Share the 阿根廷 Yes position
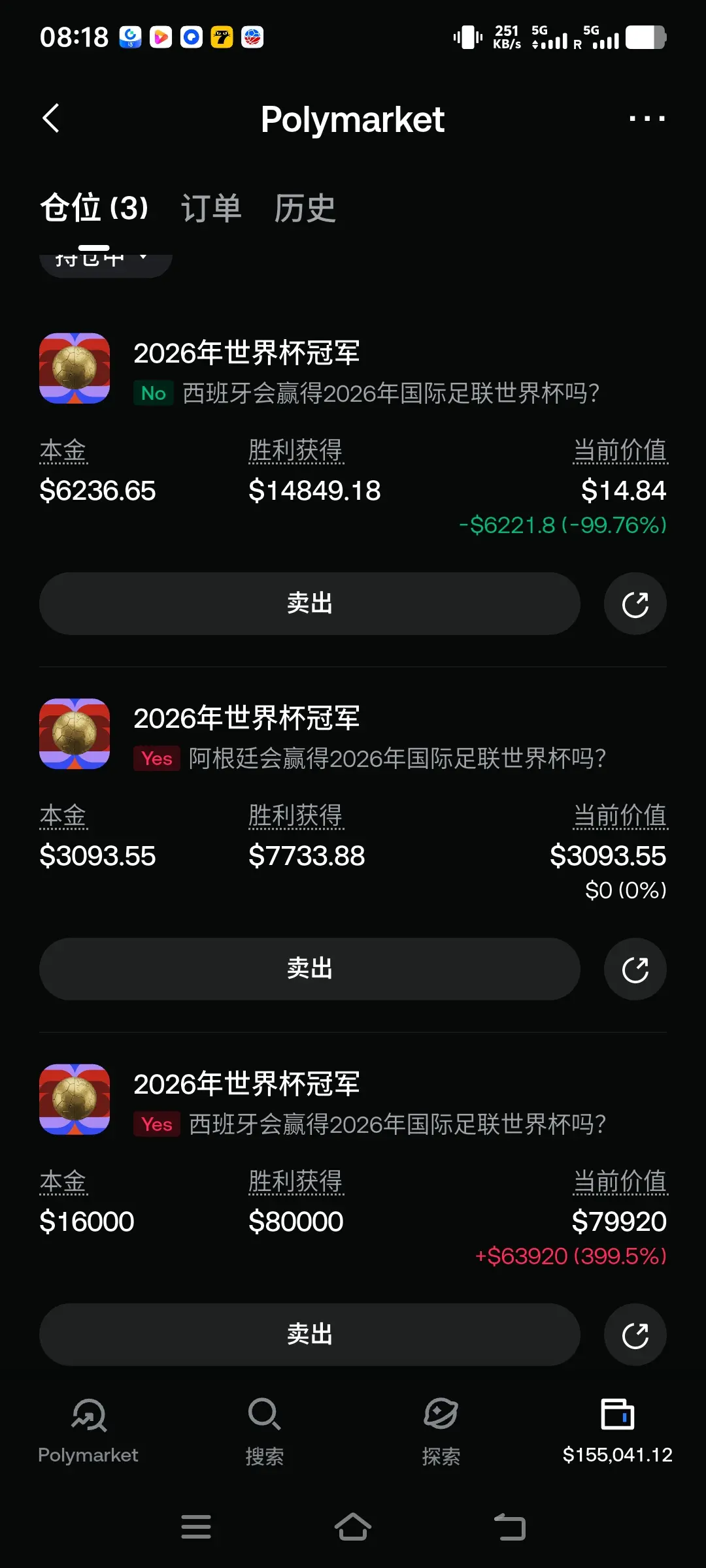 point(635,969)
